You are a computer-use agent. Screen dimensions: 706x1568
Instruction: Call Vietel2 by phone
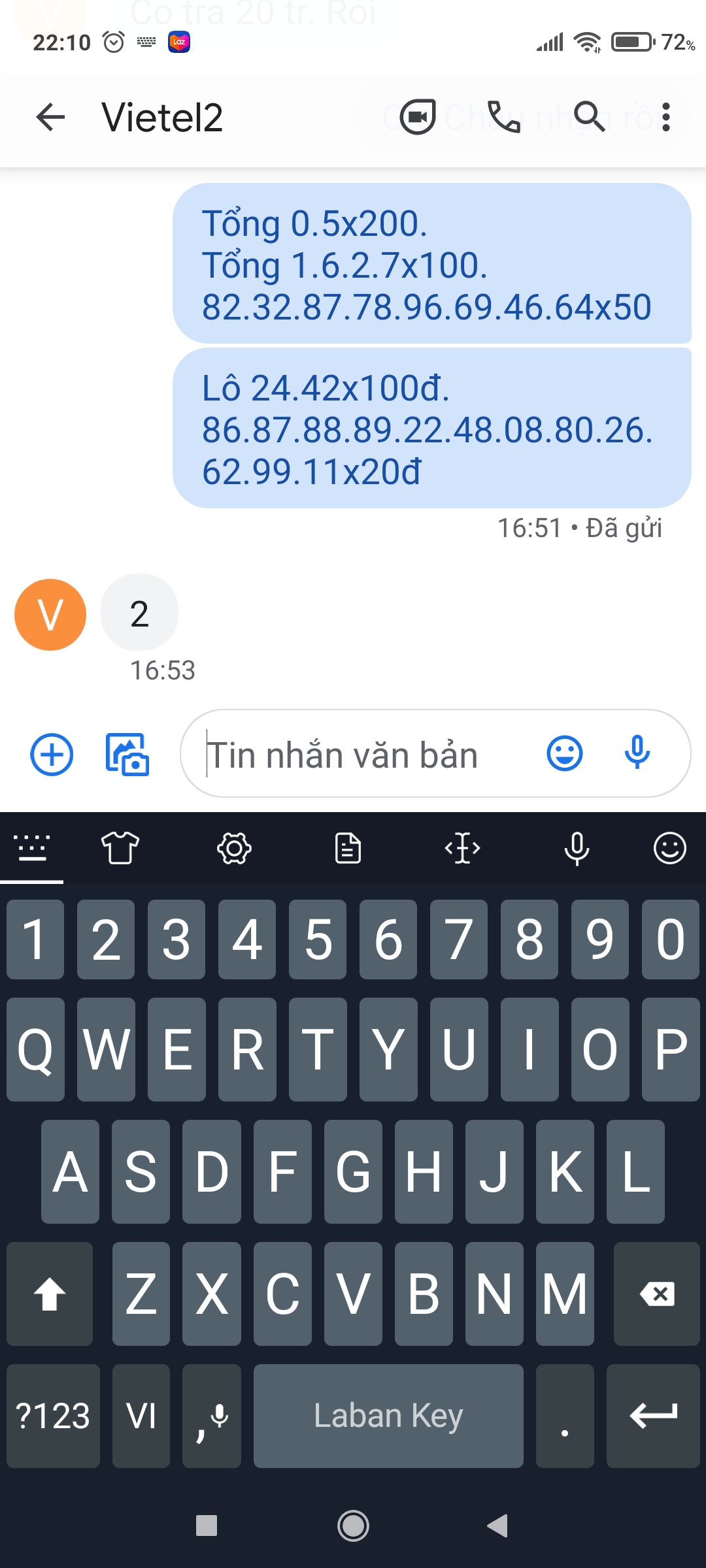(x=504, y=117)
